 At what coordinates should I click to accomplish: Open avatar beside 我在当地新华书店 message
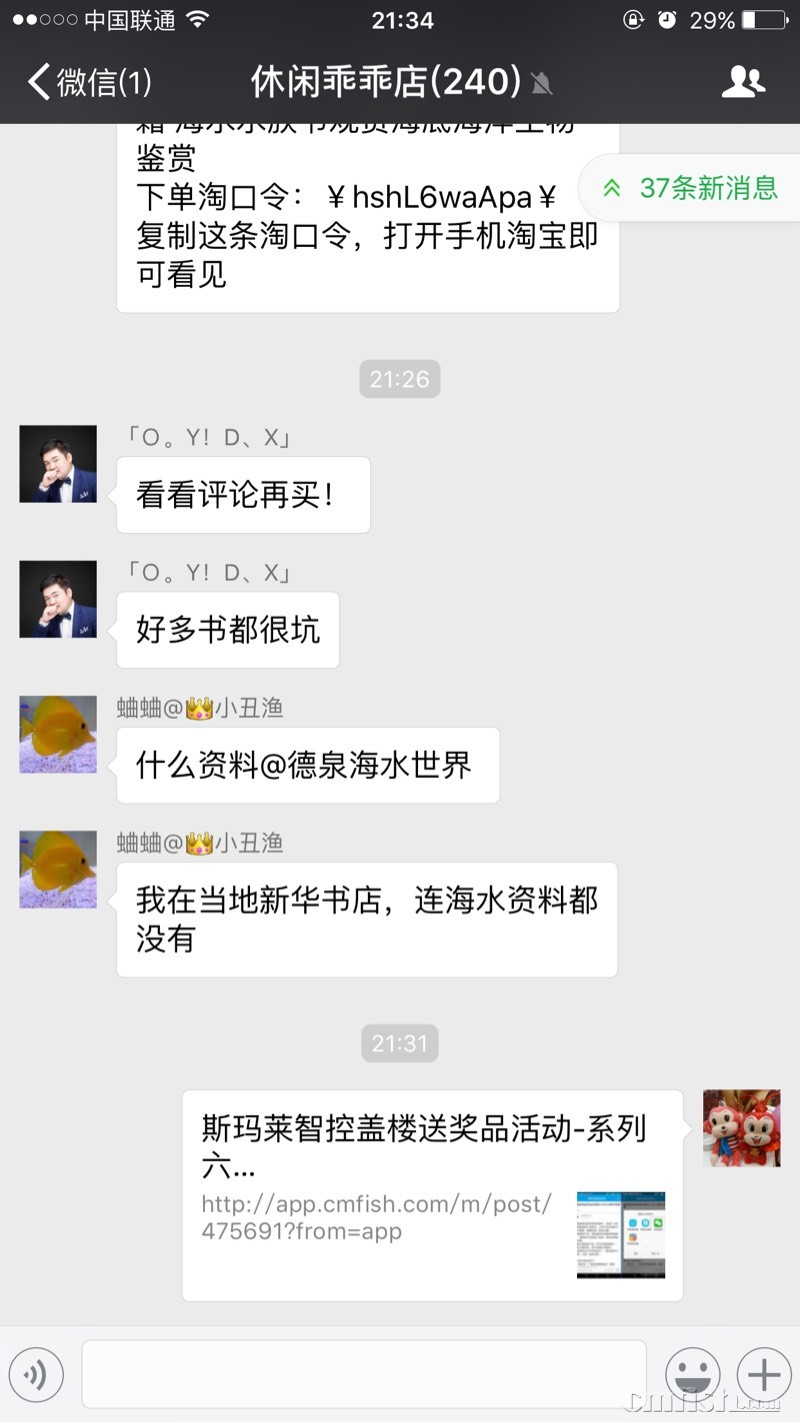(x=58, y=869)
